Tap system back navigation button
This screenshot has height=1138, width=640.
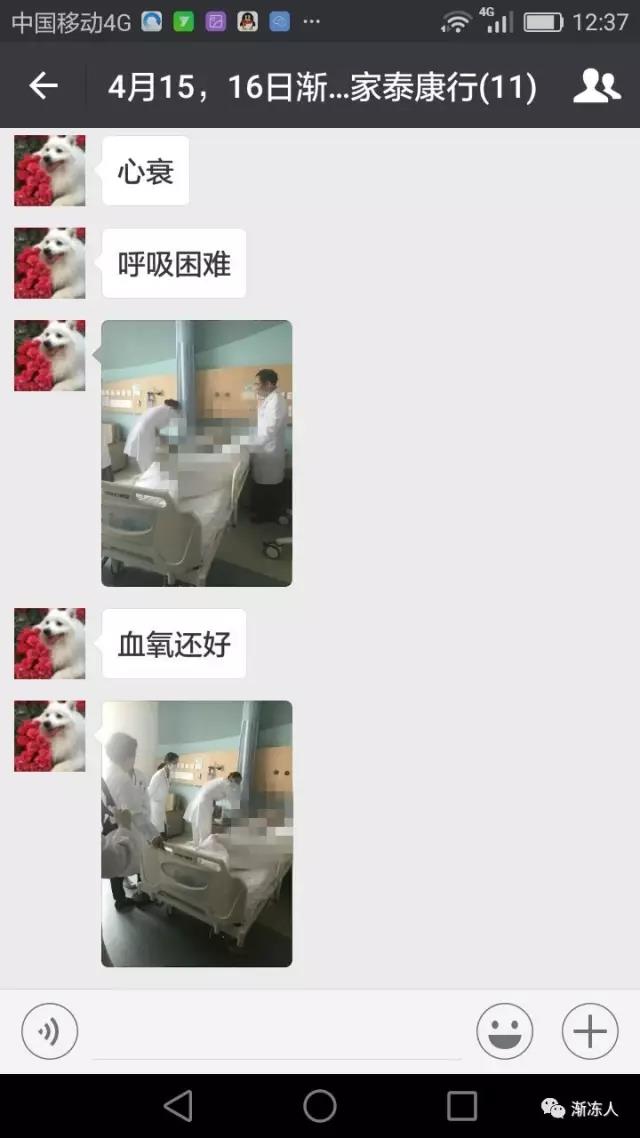(x=178, y=1105)
